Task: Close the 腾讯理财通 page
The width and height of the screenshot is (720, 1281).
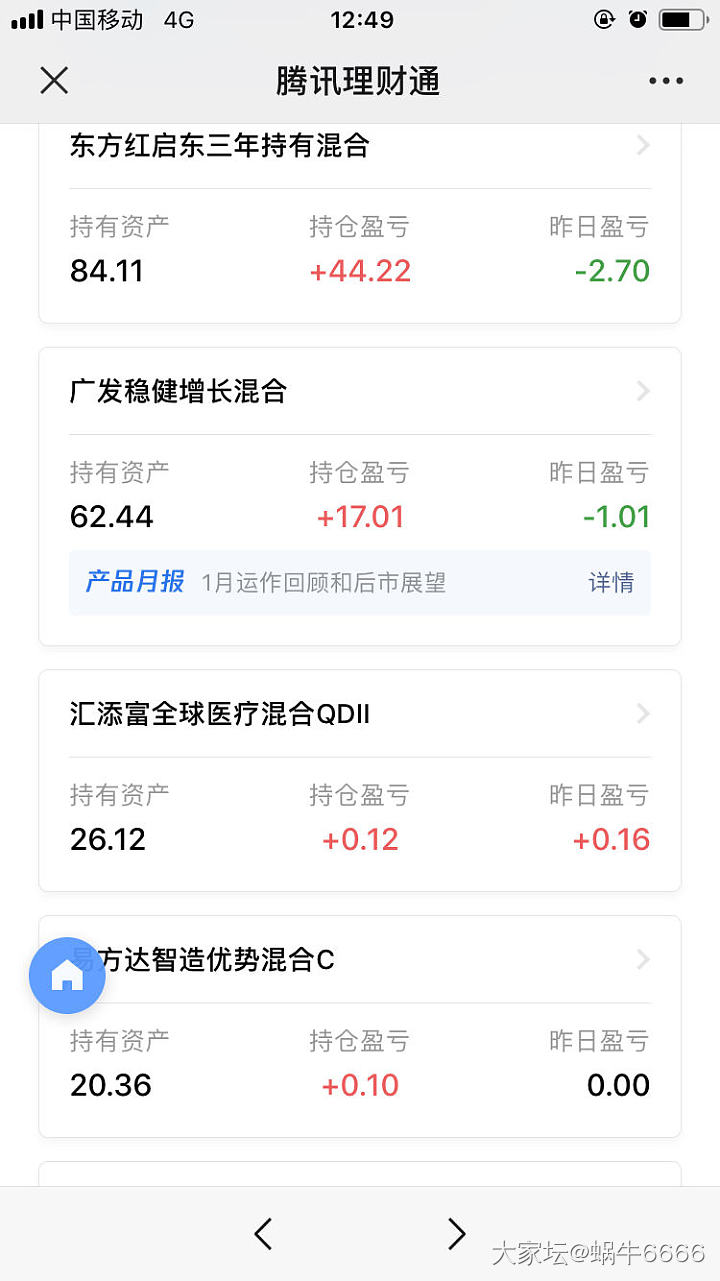Action: coord(54,81)
